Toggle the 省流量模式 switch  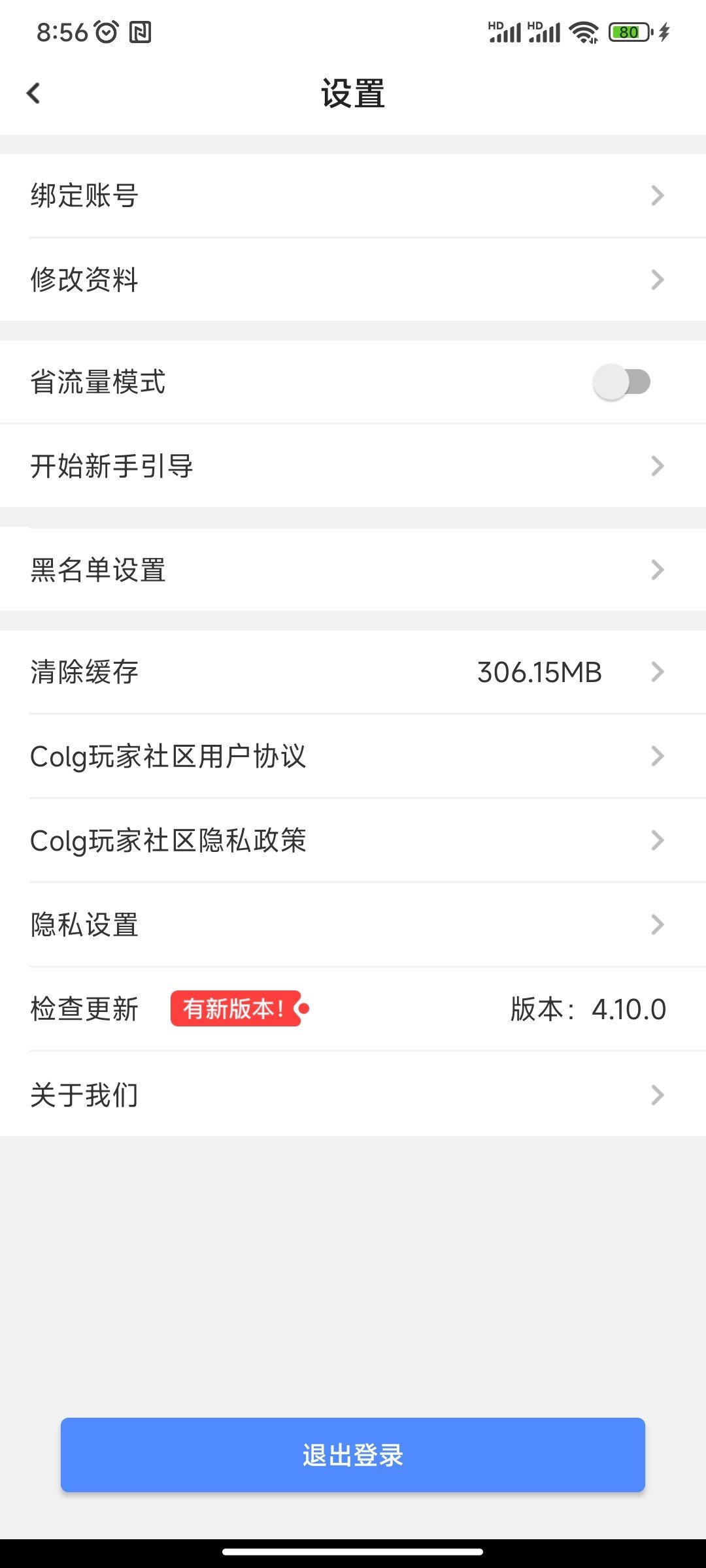tap(622, 382)
